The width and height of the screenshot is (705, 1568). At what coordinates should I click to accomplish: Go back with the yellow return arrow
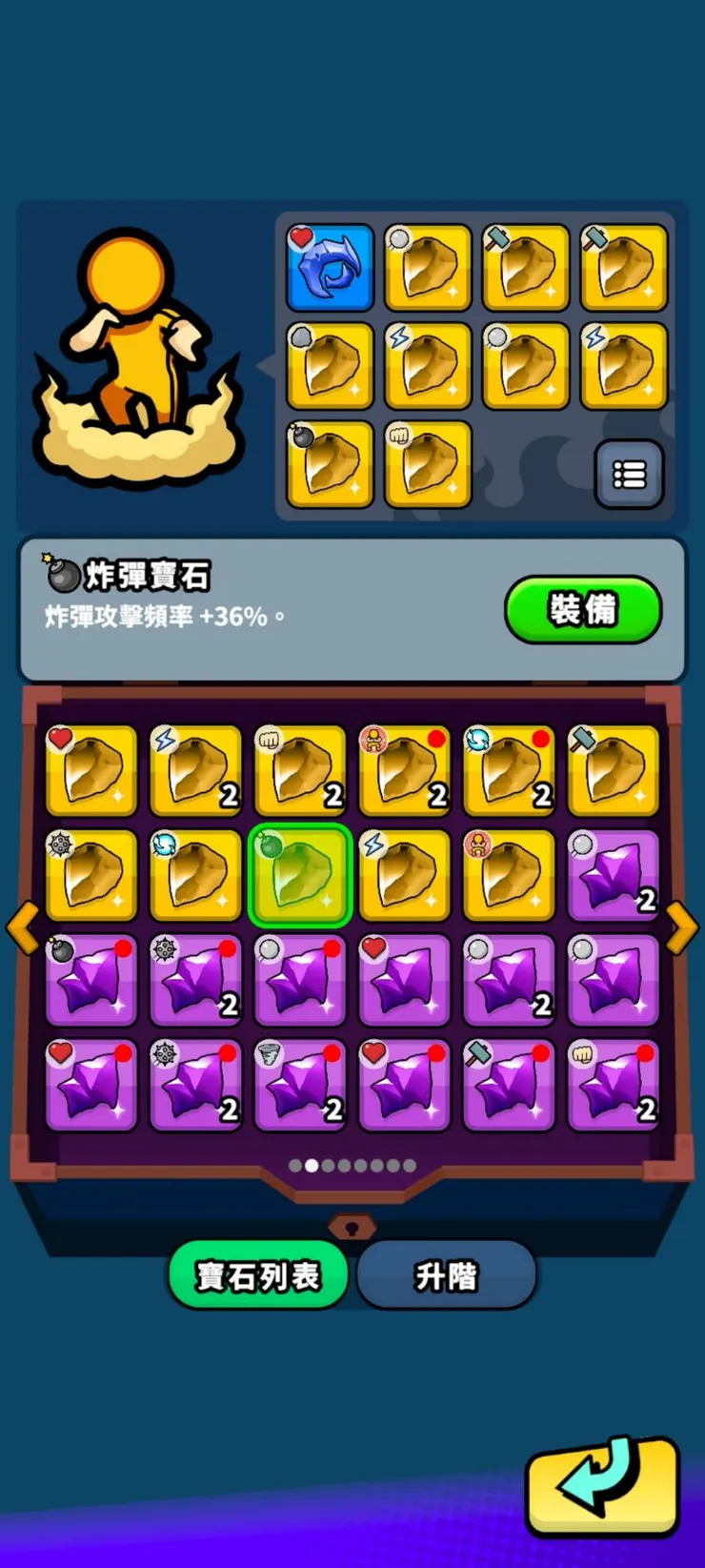[x=602, y=1486]
